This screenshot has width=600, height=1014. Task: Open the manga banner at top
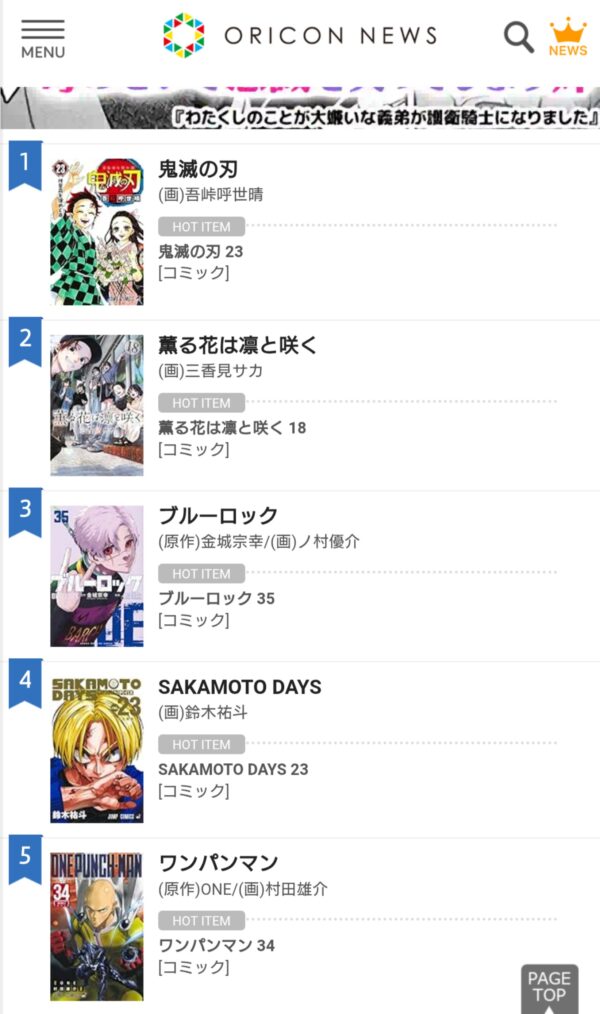tap(300, 107)
